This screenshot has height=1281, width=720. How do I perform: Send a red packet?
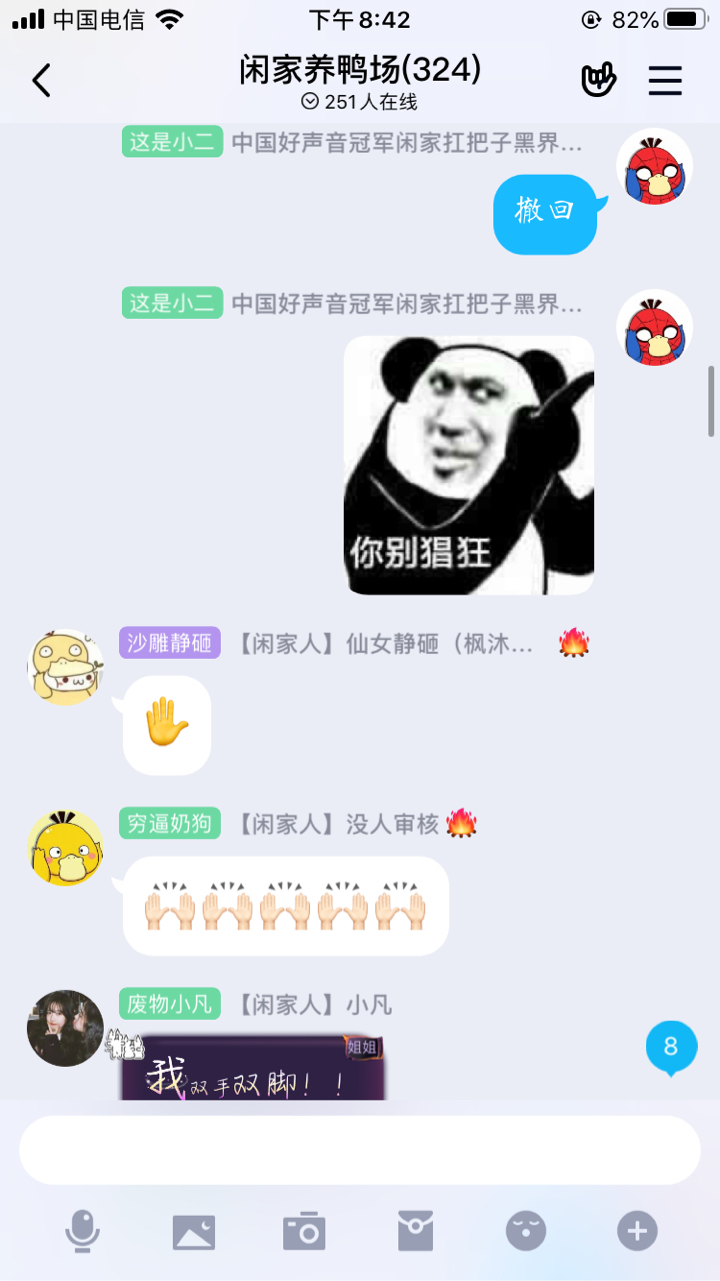tap(415, 1231)
